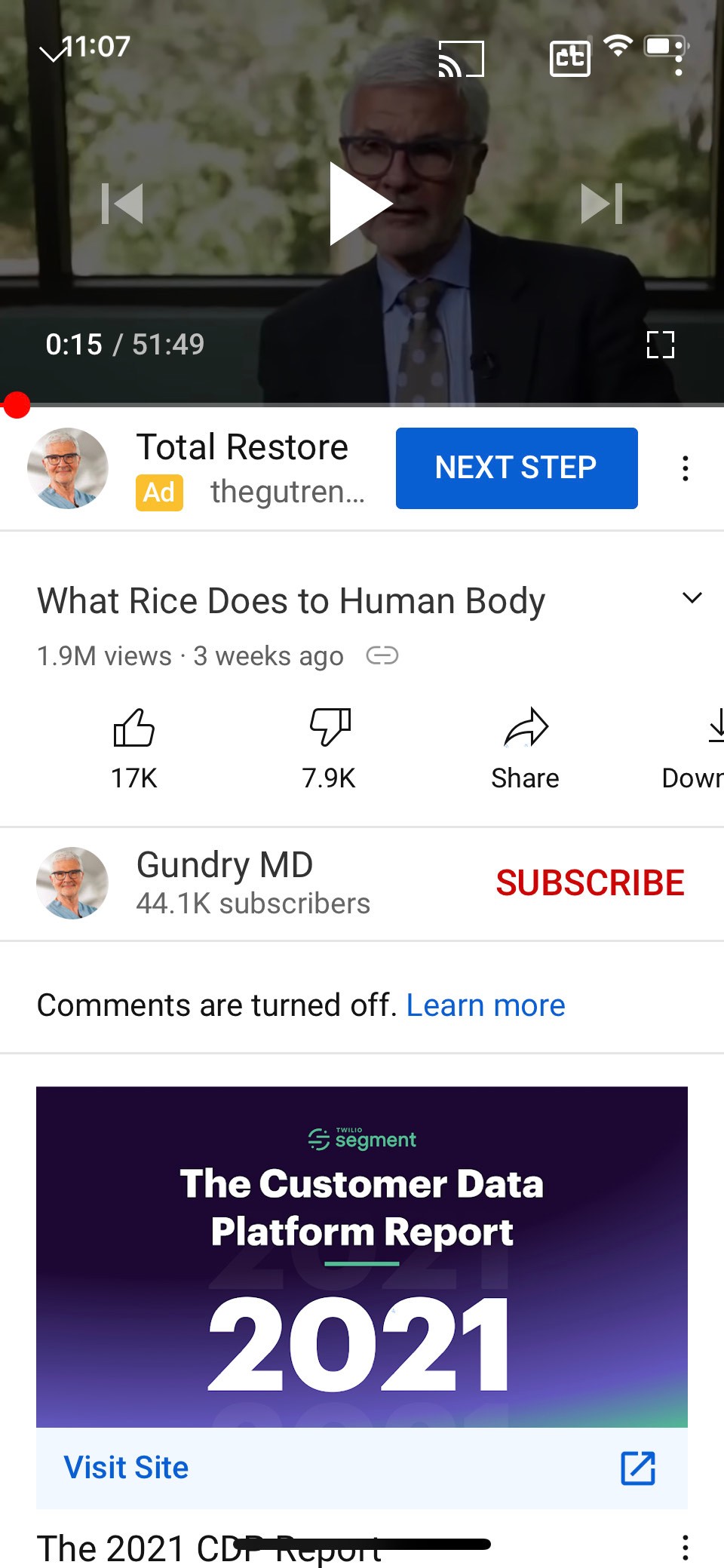This screenshot has height=1568, width=724.
Task: Expand the video description chevron
Action: (x=692, y=598)
